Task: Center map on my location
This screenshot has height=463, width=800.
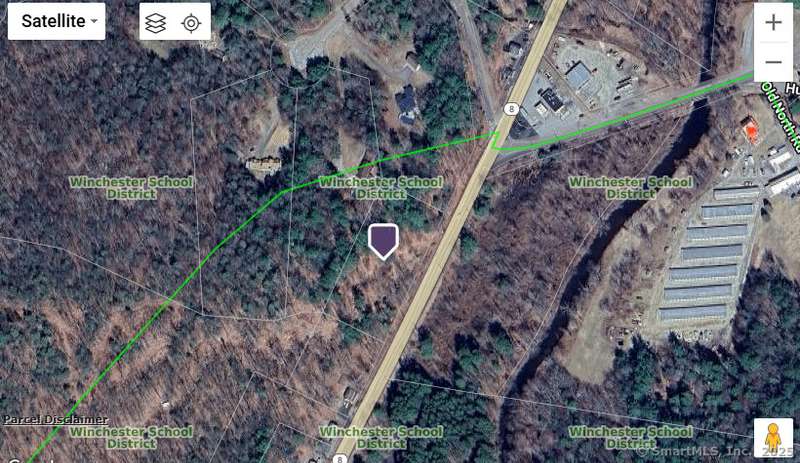Action: (x=191, y=22)
